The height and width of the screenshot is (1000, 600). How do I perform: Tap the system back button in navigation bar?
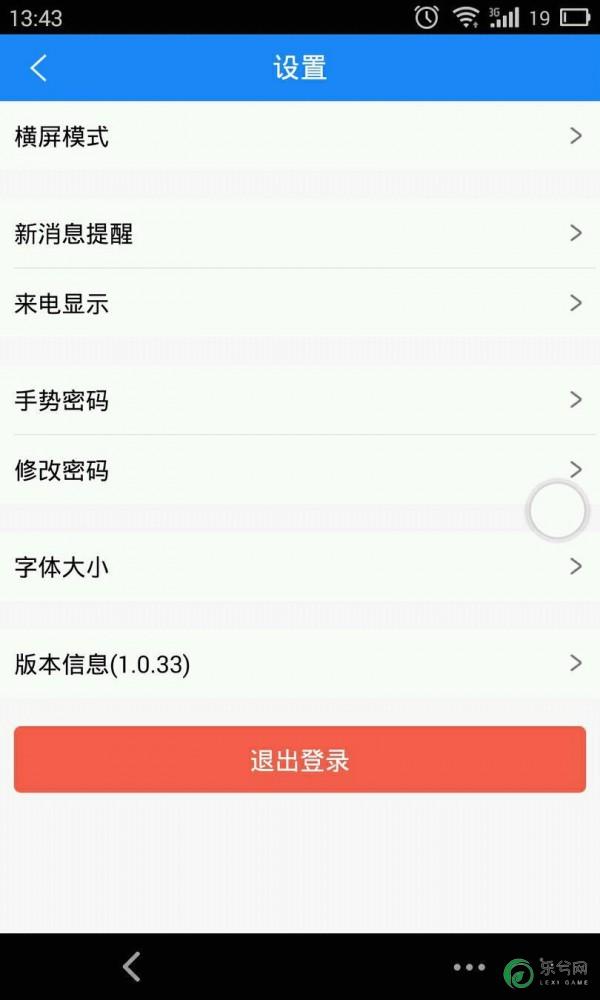click(x=131, y=967)
